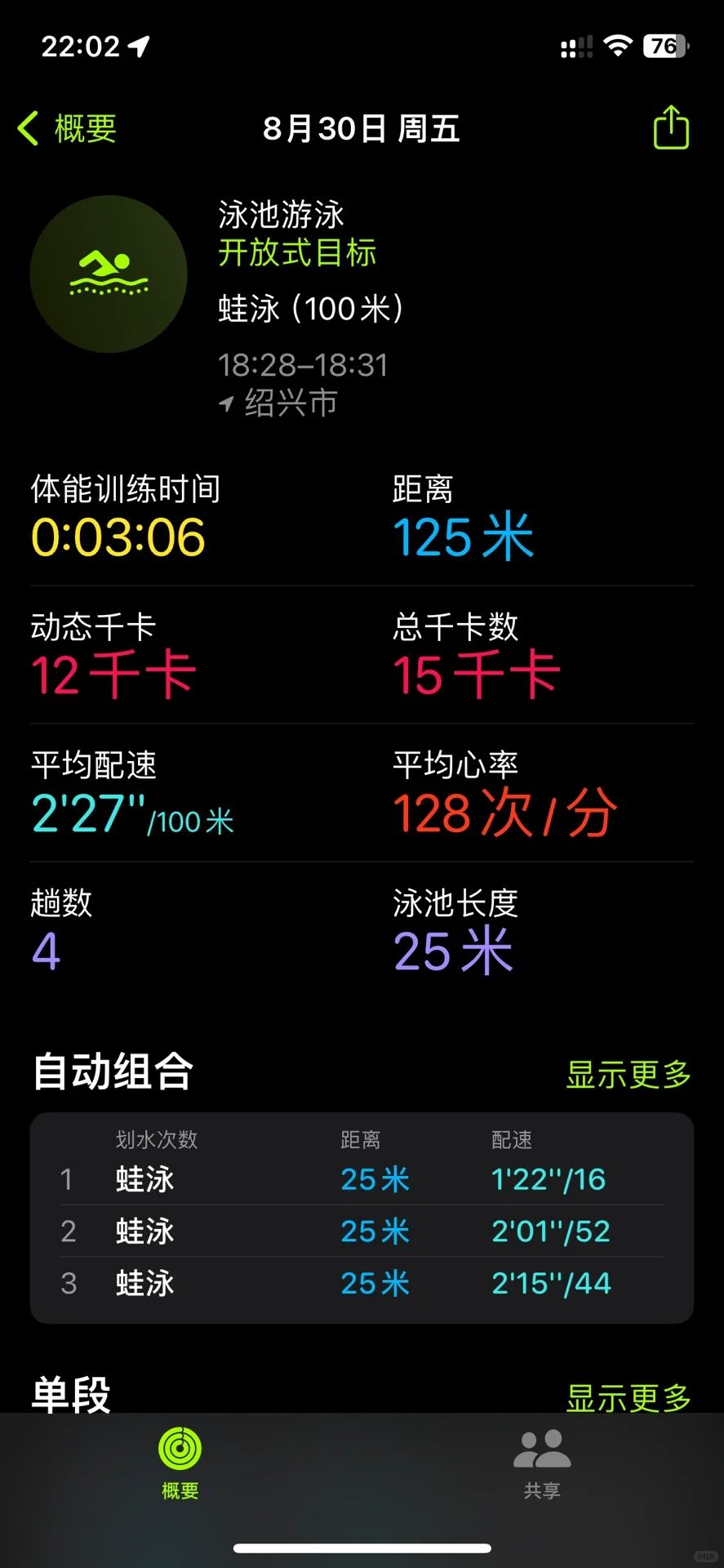Switch to the 共享 tab
724x1568 pixels.
(542, 1465)
